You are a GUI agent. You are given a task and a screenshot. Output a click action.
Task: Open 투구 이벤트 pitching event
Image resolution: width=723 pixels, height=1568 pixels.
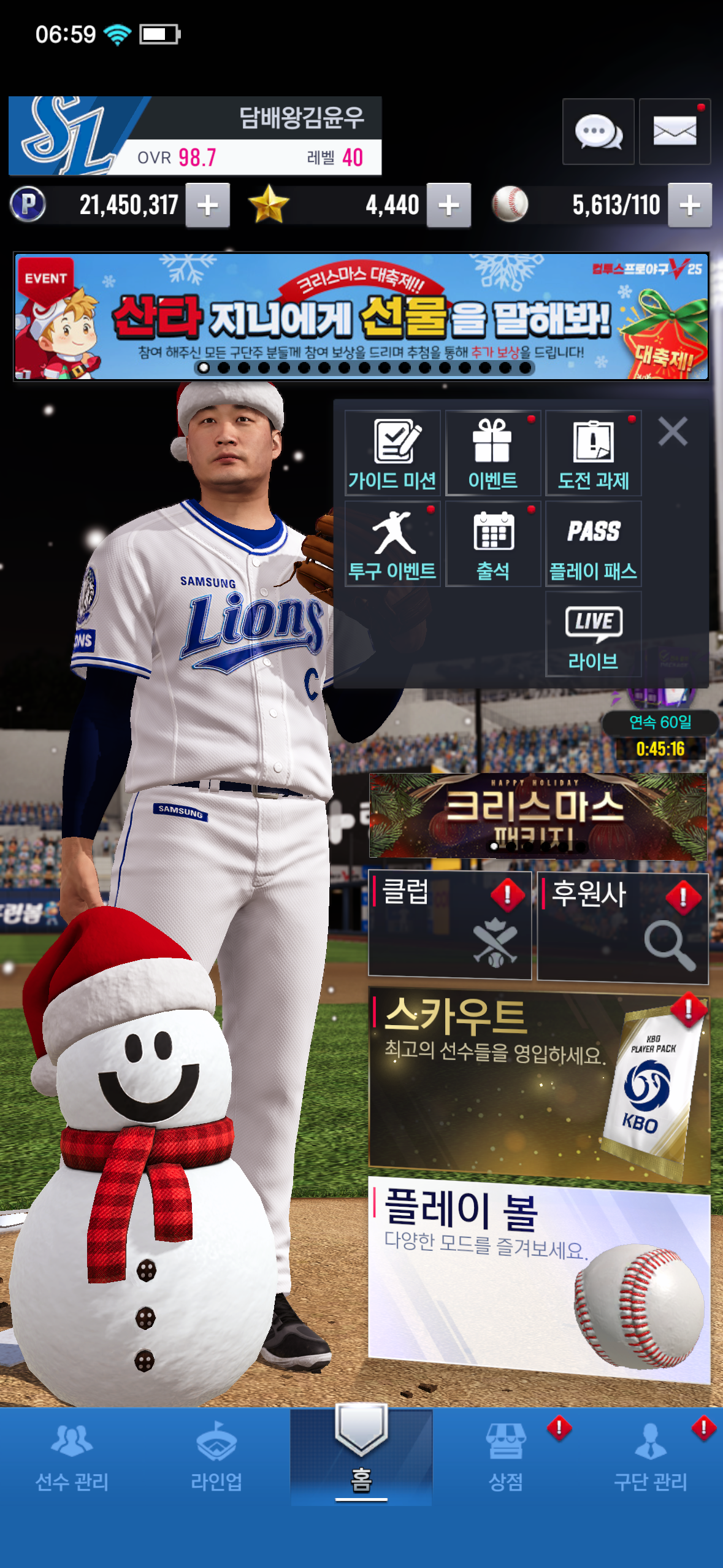tap(392, 544)
